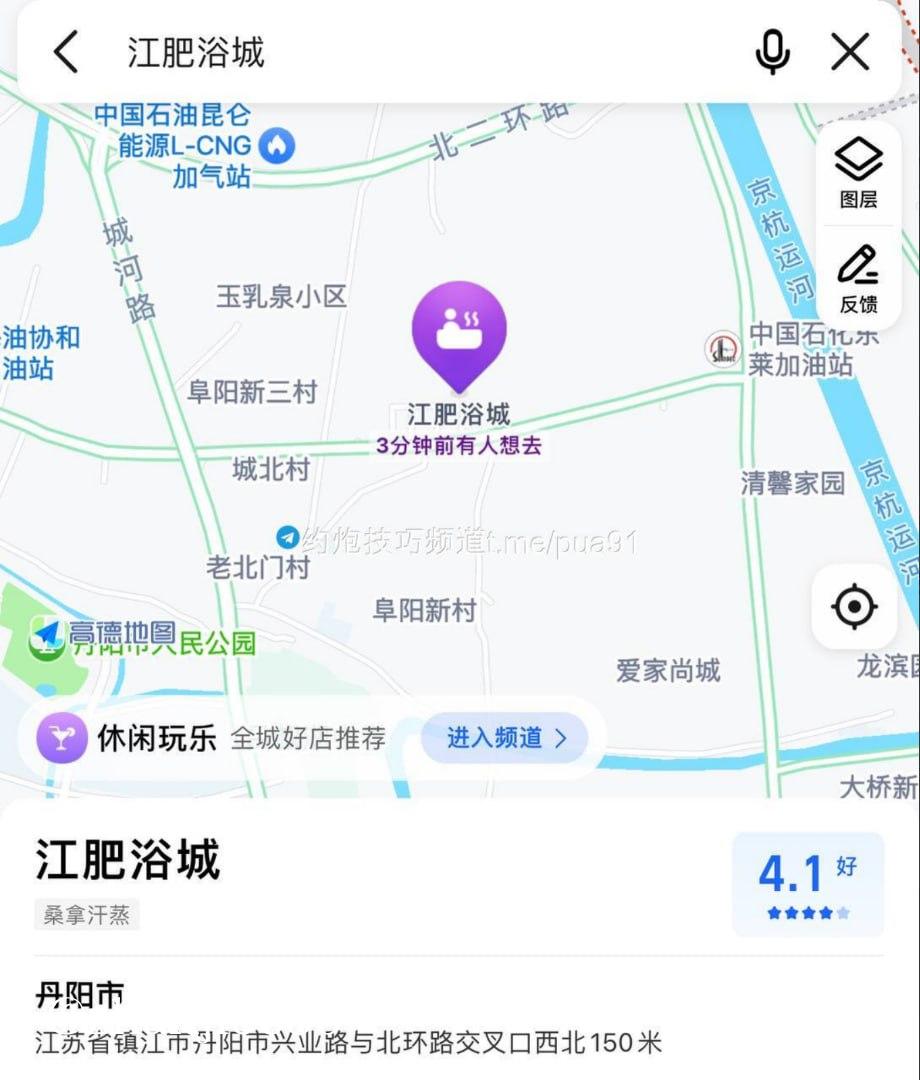Viewport: 920px width, 1080px height.
Task: Clear the search with the X button
Action: coord(850,51)
